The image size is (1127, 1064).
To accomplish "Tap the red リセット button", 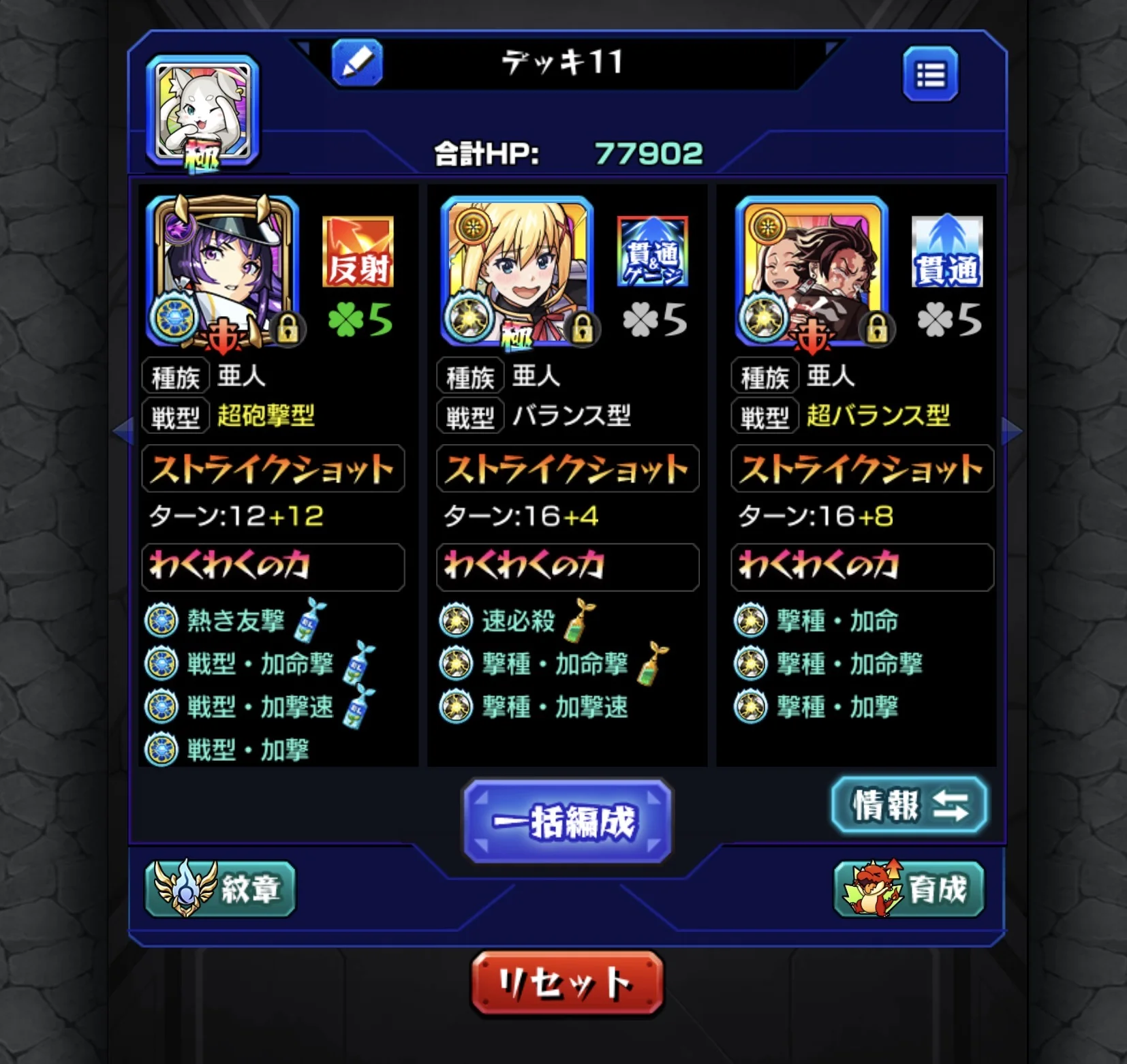I will pyautogui.click(x=567, y=983).
